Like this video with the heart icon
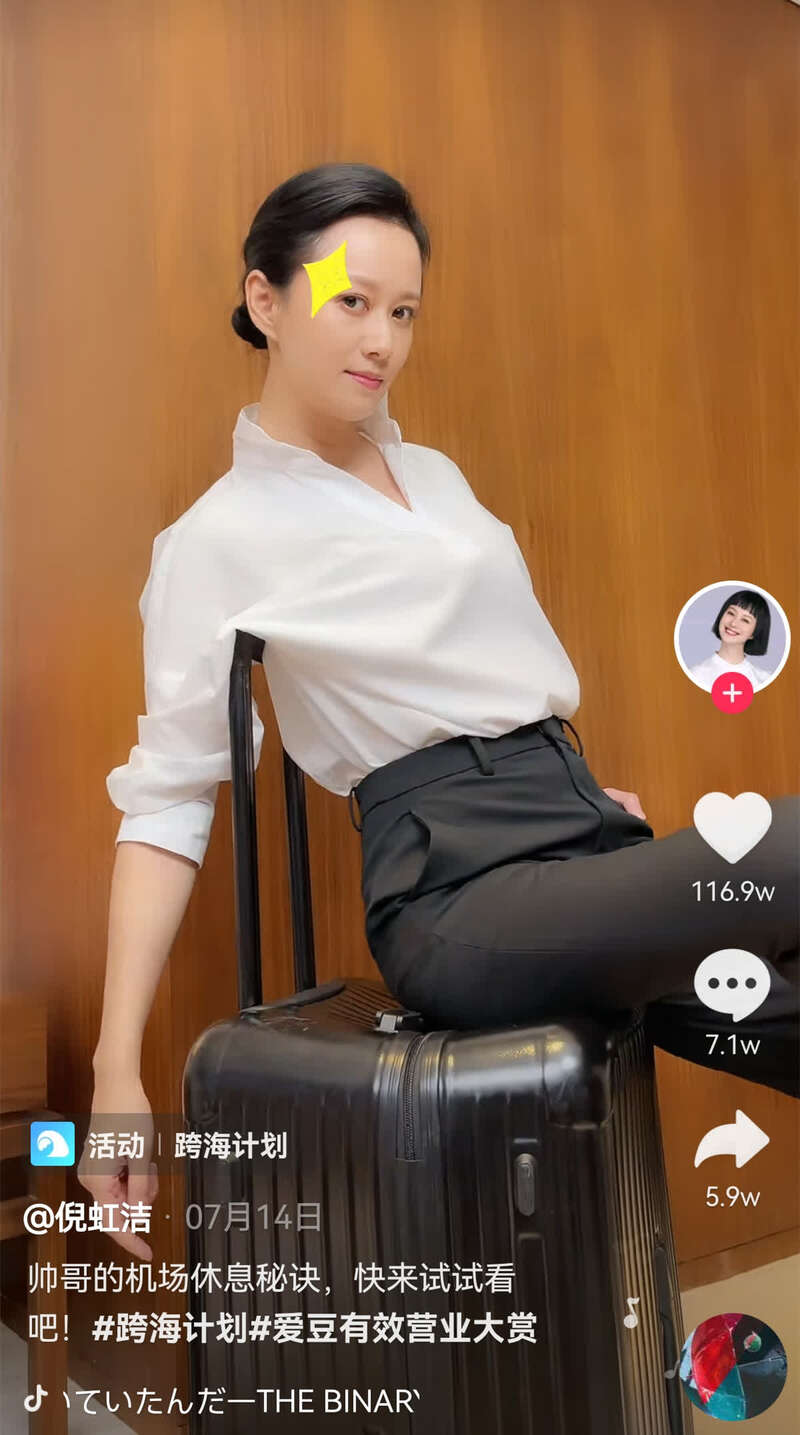 click(732, 827)
